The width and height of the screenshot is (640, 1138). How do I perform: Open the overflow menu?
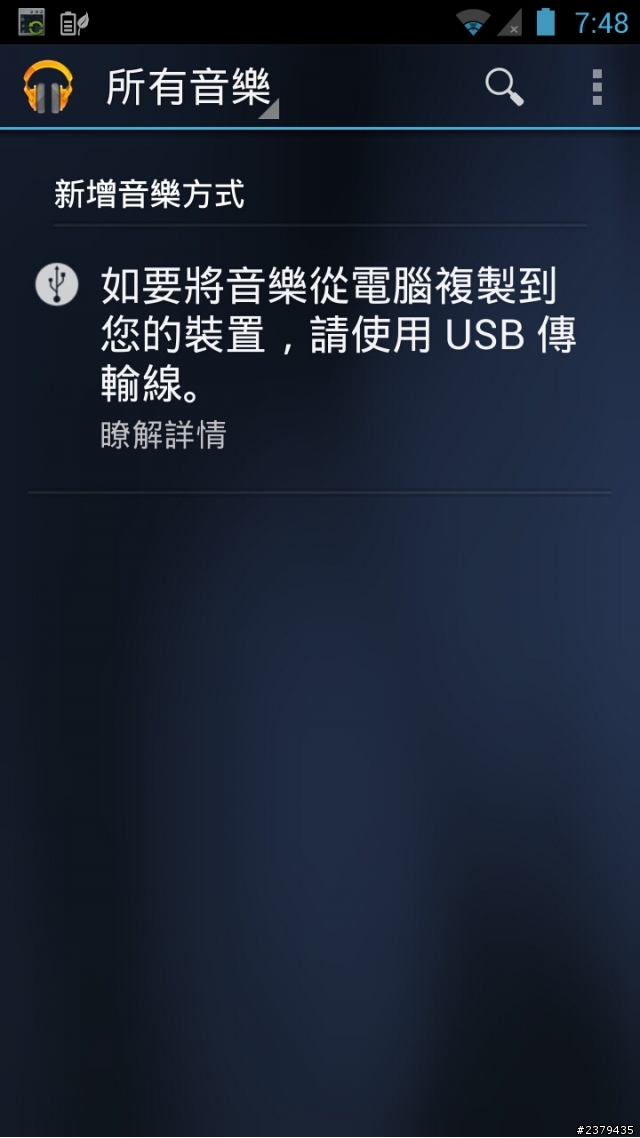point(597,88)
